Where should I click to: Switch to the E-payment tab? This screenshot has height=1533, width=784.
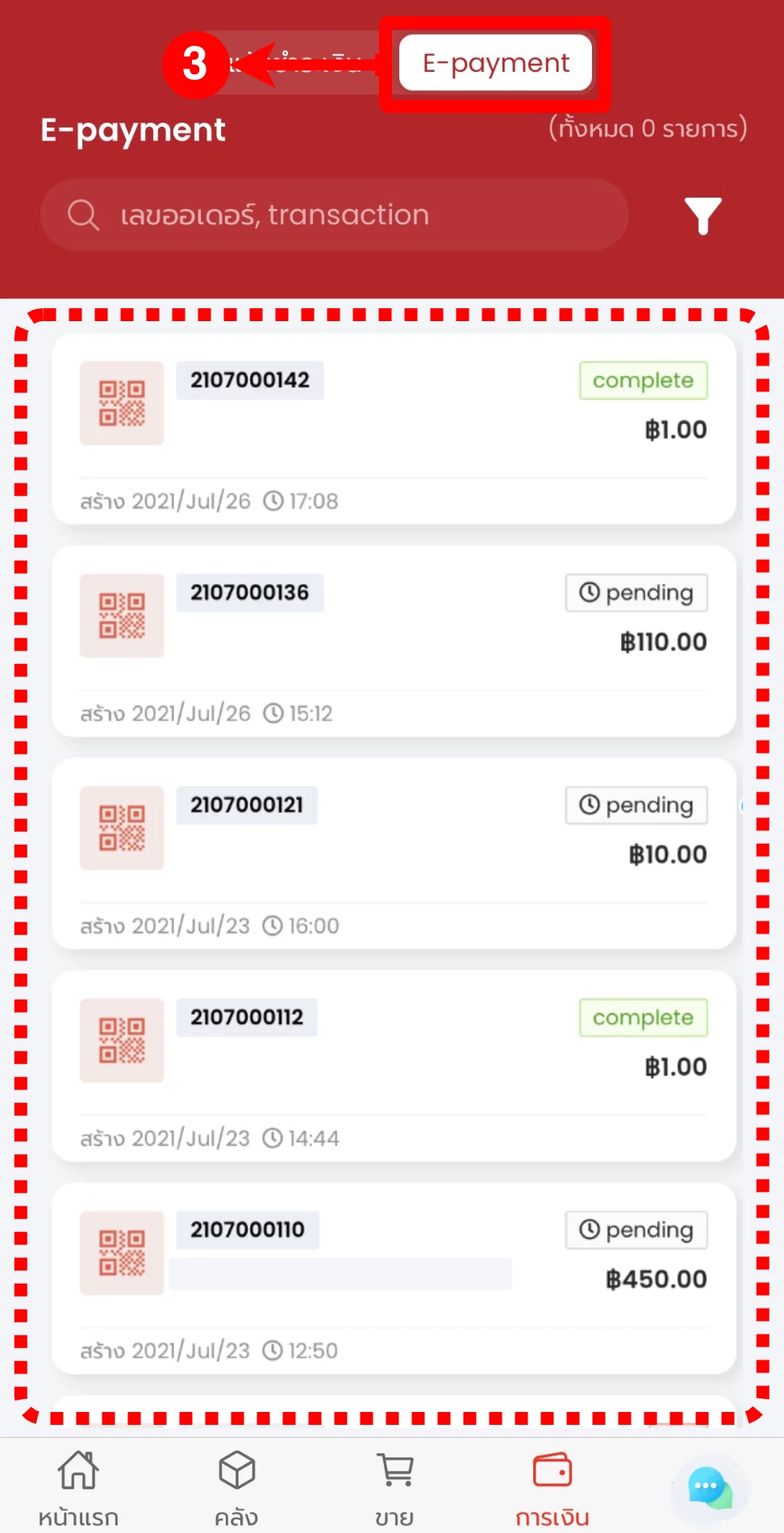(495, 63)
